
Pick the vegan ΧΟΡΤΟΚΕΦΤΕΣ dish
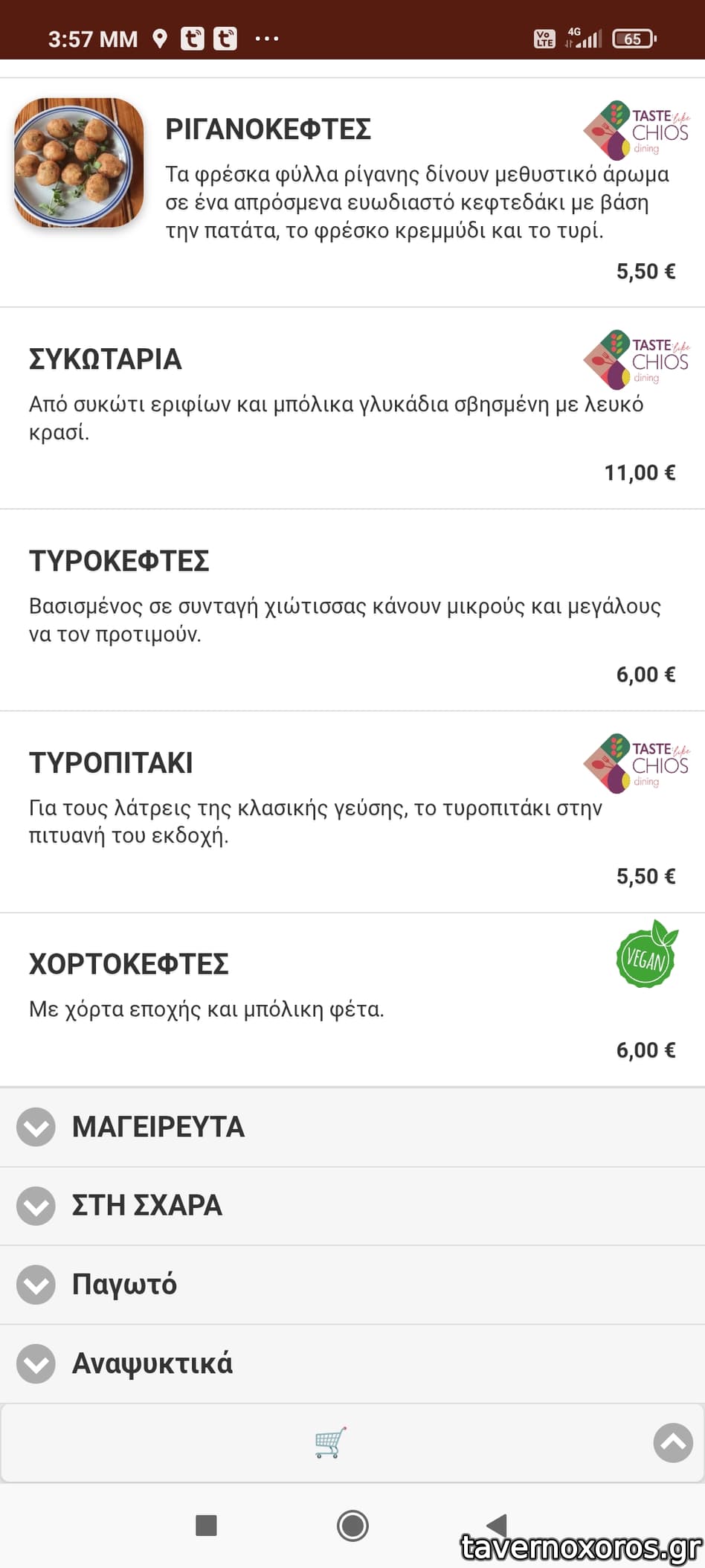[x=129, y=964]
